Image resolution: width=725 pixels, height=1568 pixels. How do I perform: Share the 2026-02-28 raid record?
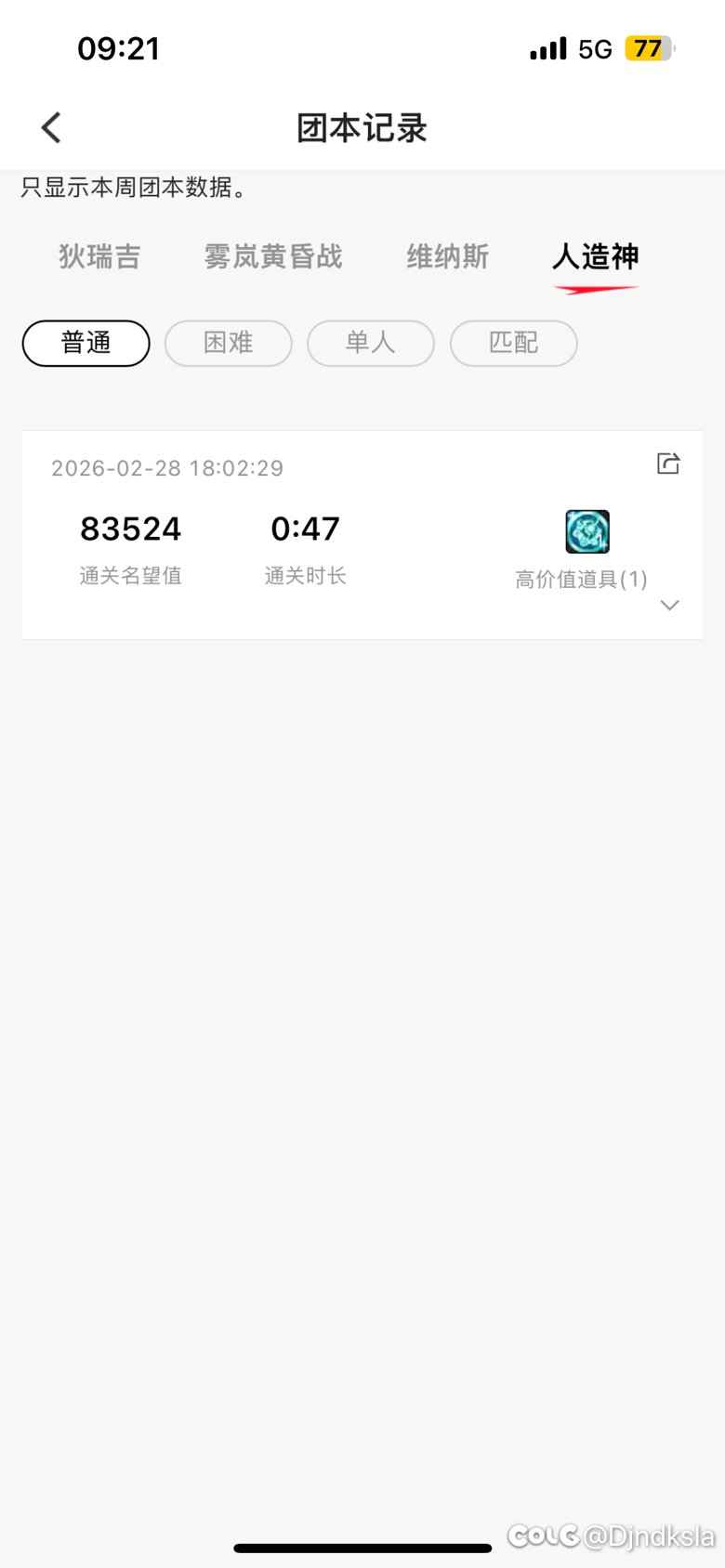click(x=668, y=464)
